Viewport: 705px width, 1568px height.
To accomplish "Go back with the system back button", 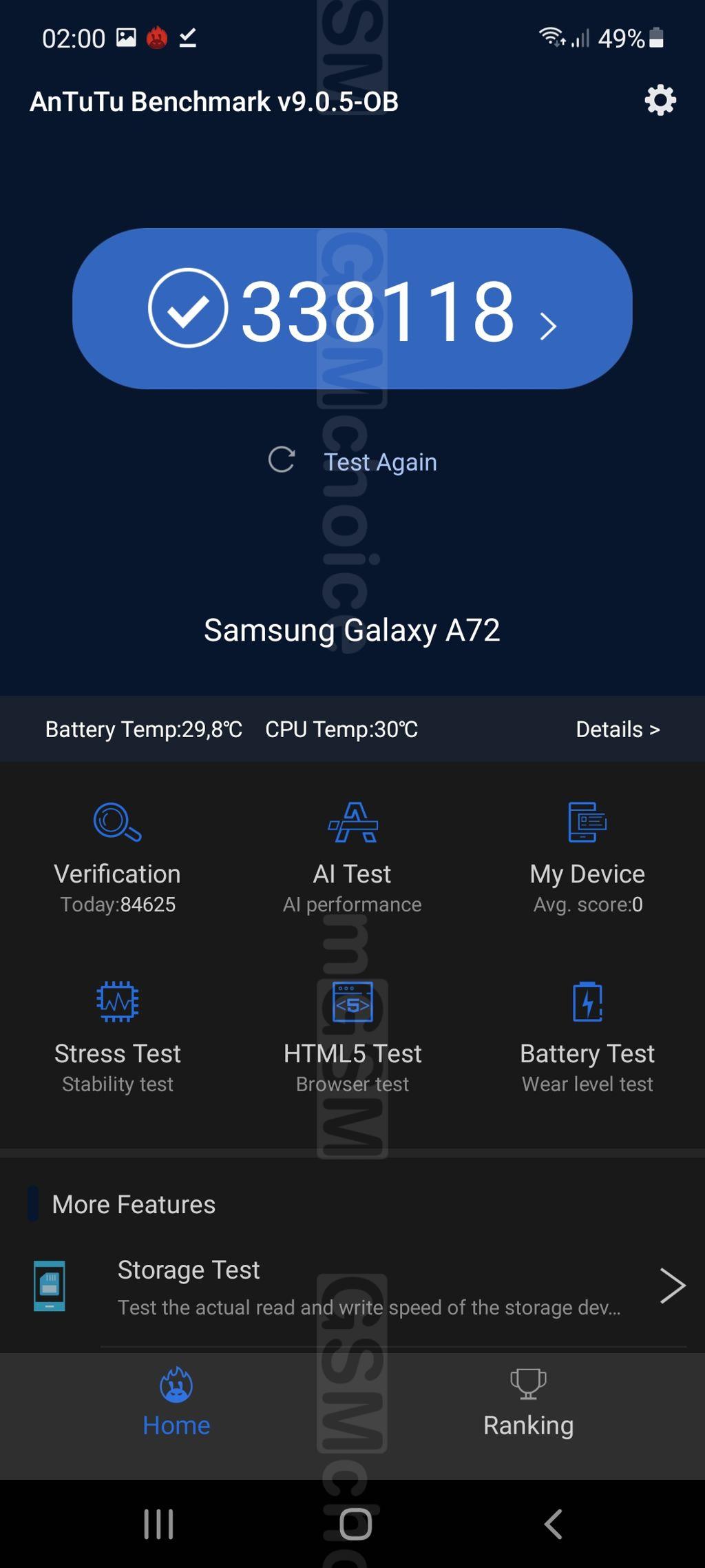I will tap(553, 1524).
